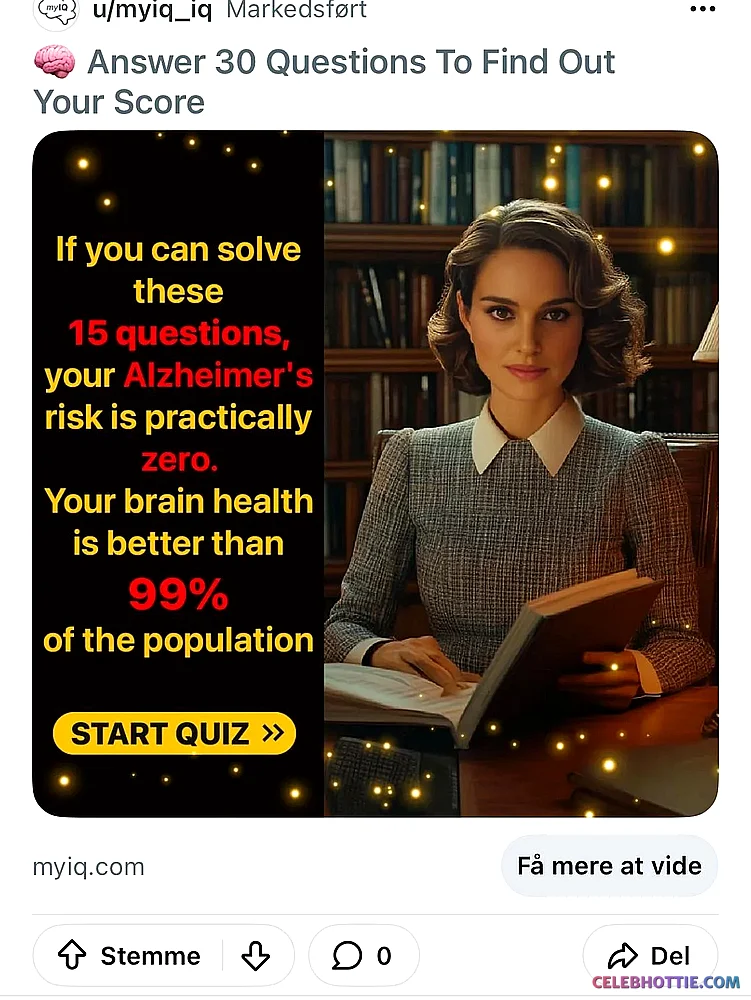Downvote this promoted post

click(x=256, y=956)
